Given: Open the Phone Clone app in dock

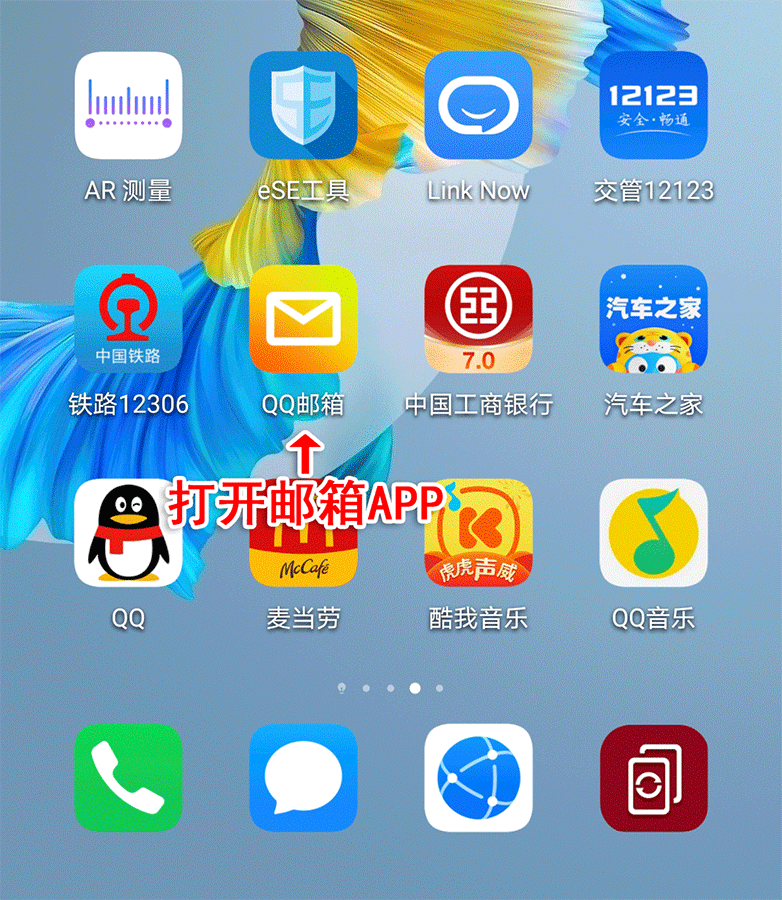Looking at the screenshot, I should pos(653,778).
